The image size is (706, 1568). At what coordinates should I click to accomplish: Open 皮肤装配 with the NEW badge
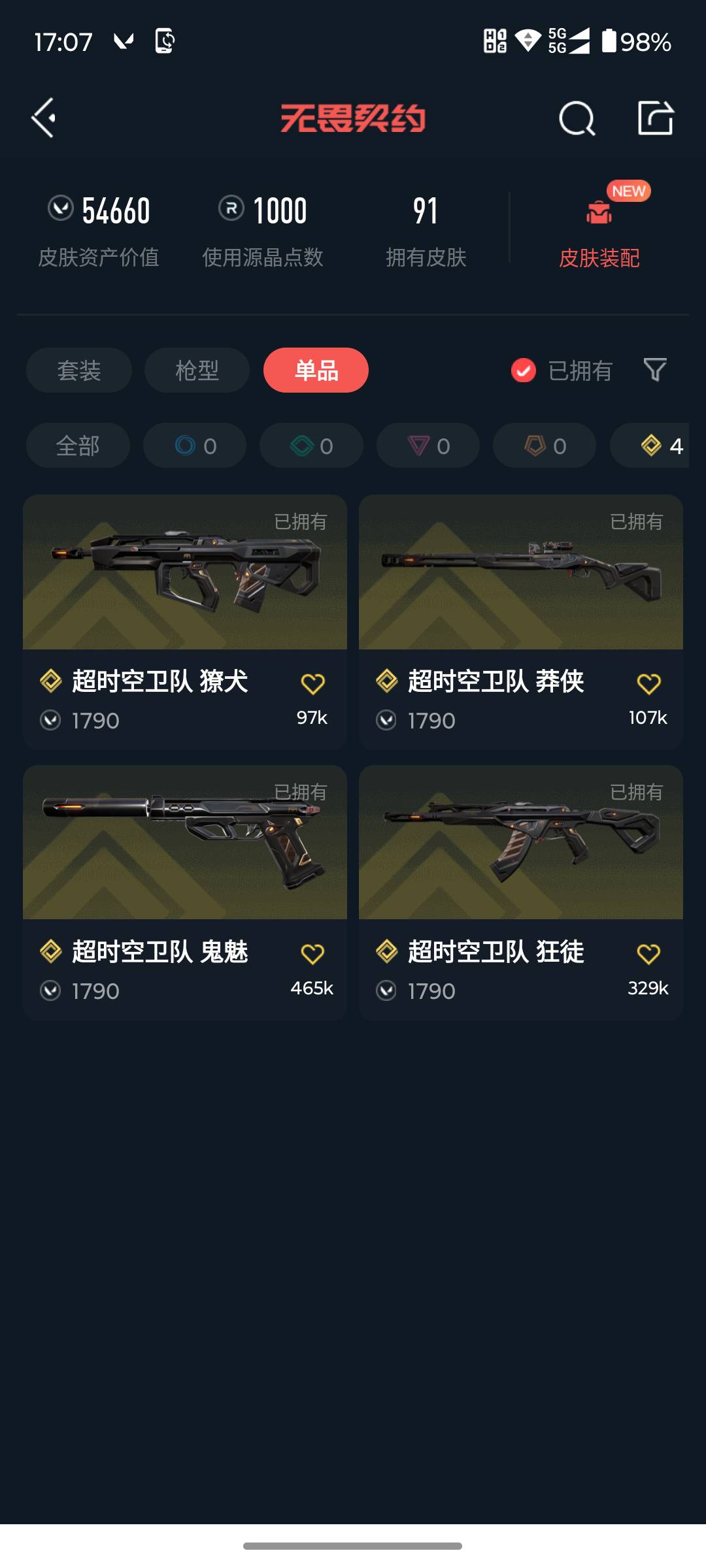(599, 230)
